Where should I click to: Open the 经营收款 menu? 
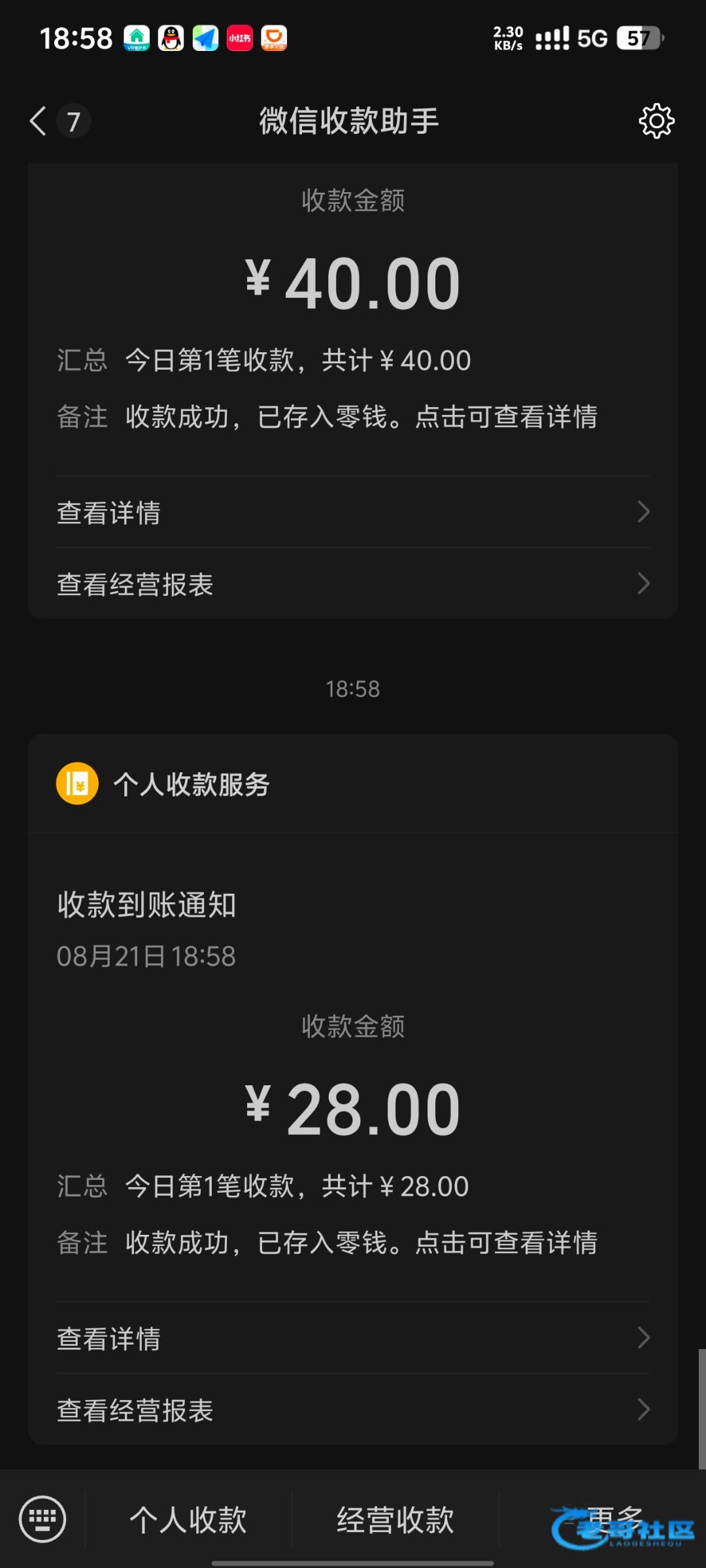click(395, 1520)
